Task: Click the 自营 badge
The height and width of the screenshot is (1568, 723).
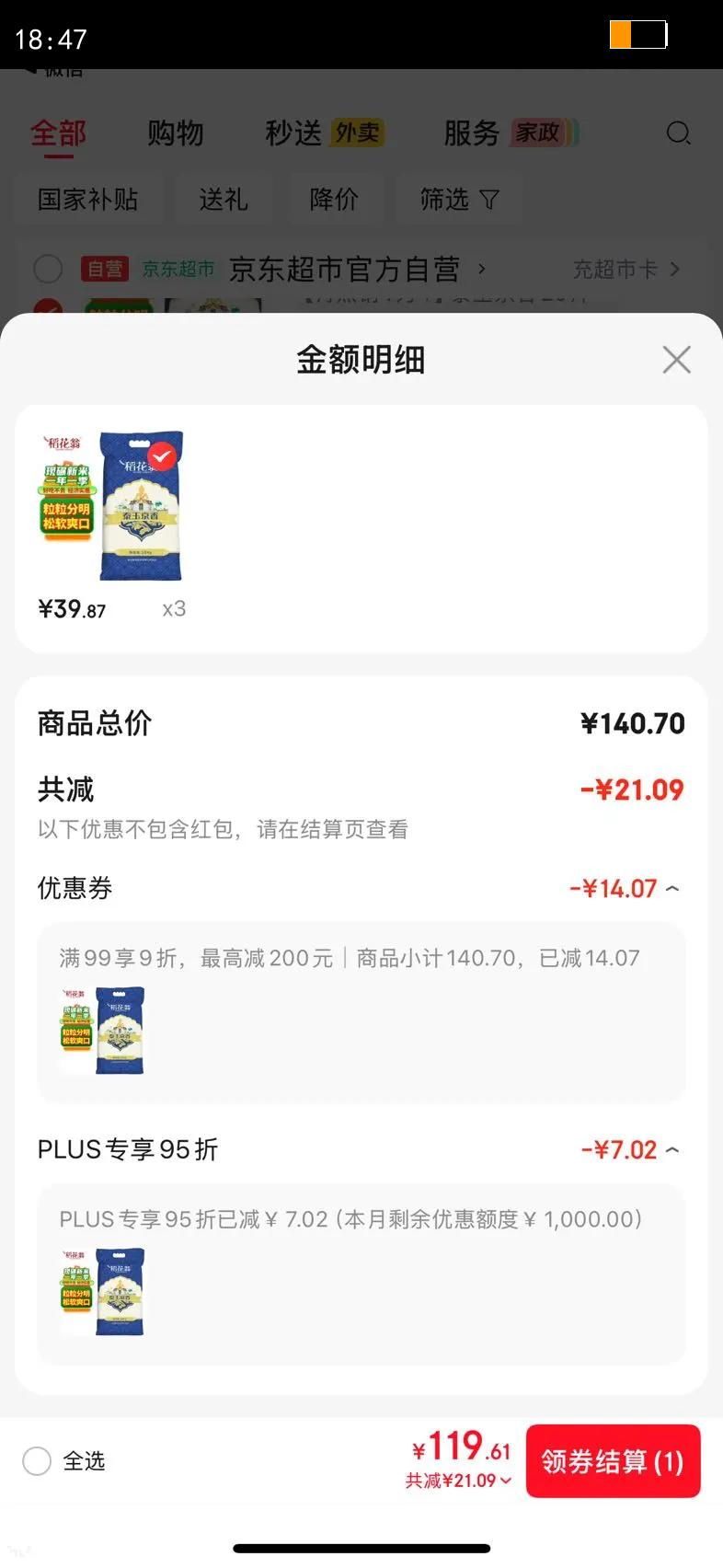Action: coord(105,269)
